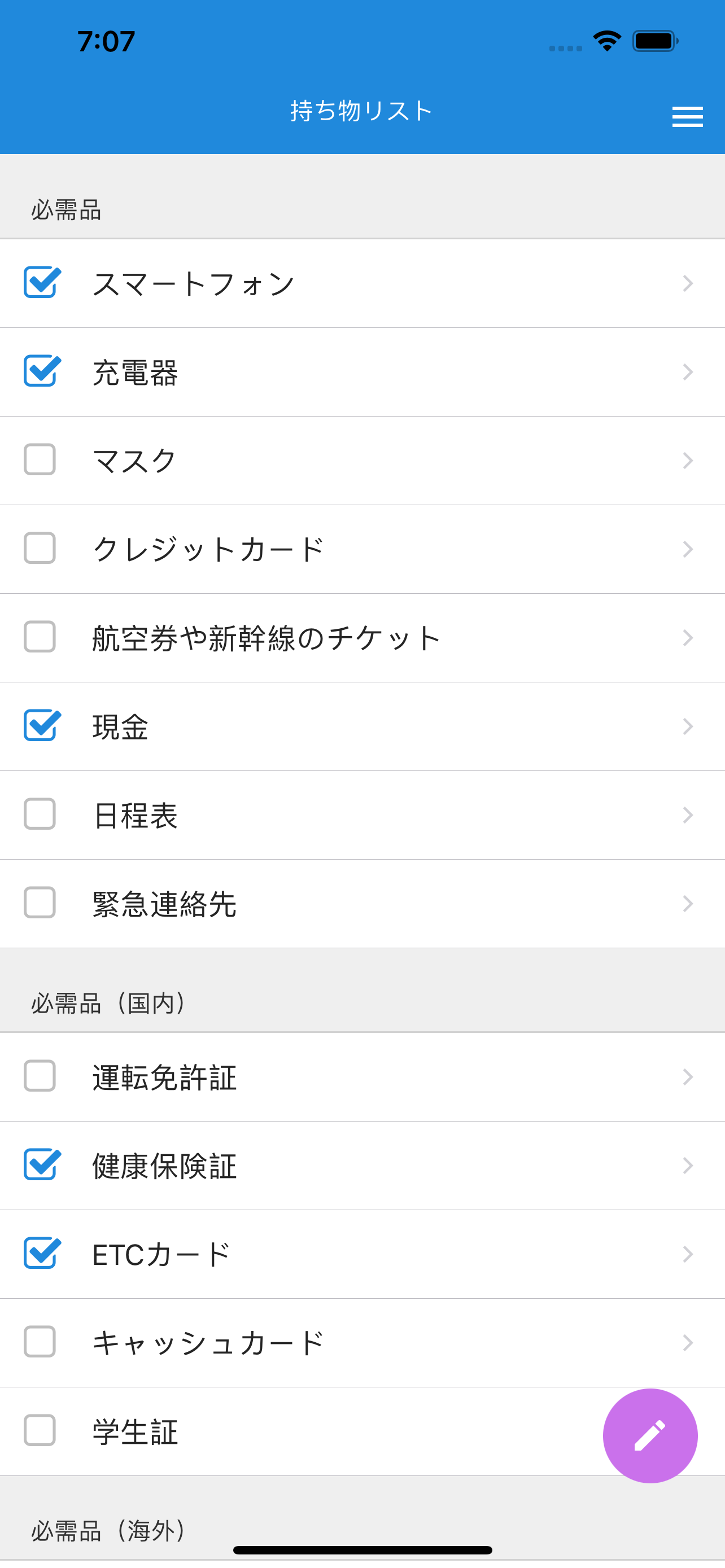
Task: Uncheck the スマートフォン checkbox
Action: point(41,282)
